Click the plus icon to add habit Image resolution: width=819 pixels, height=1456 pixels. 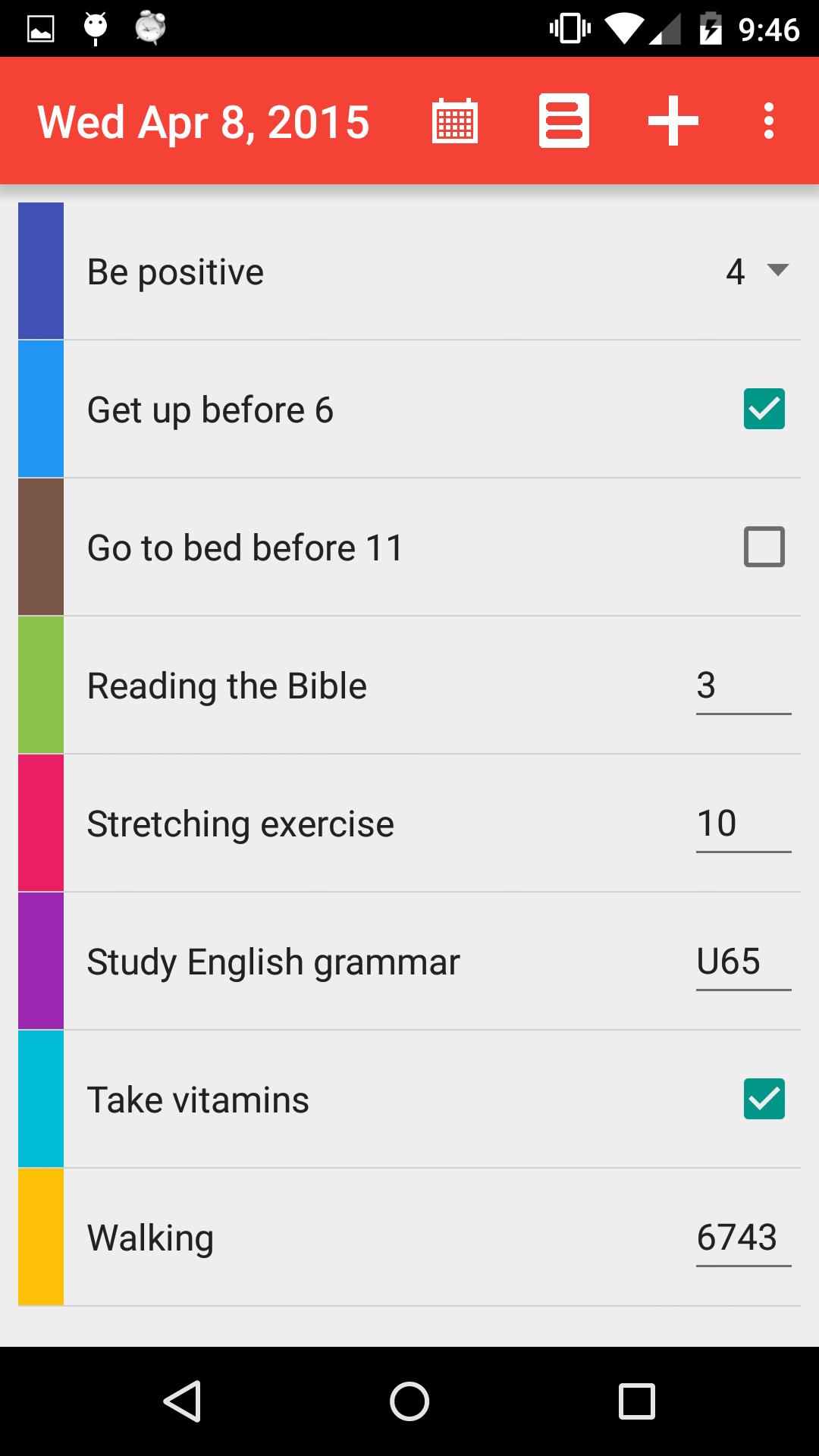coord(672,120)
